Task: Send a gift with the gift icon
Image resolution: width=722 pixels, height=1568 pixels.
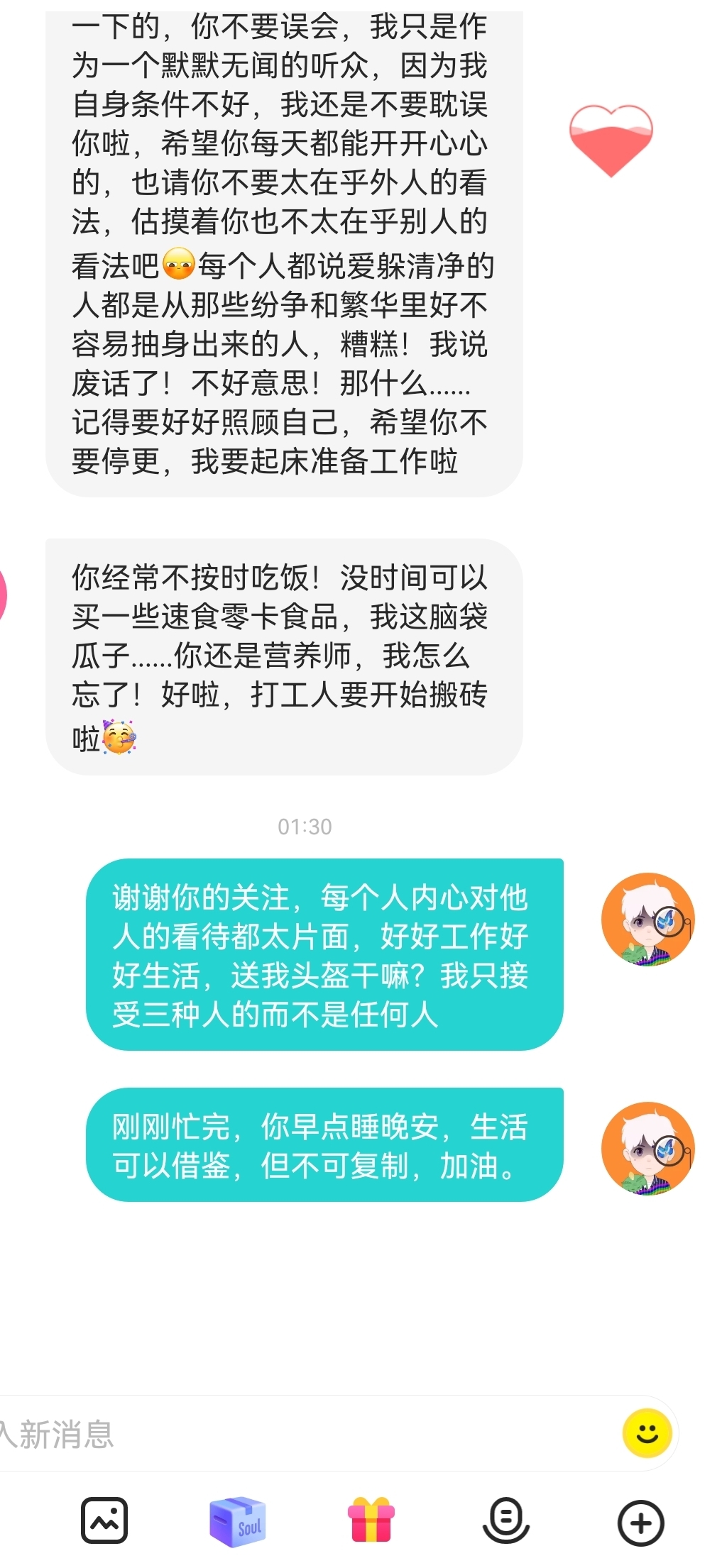Action: [x=371, y=1520]
